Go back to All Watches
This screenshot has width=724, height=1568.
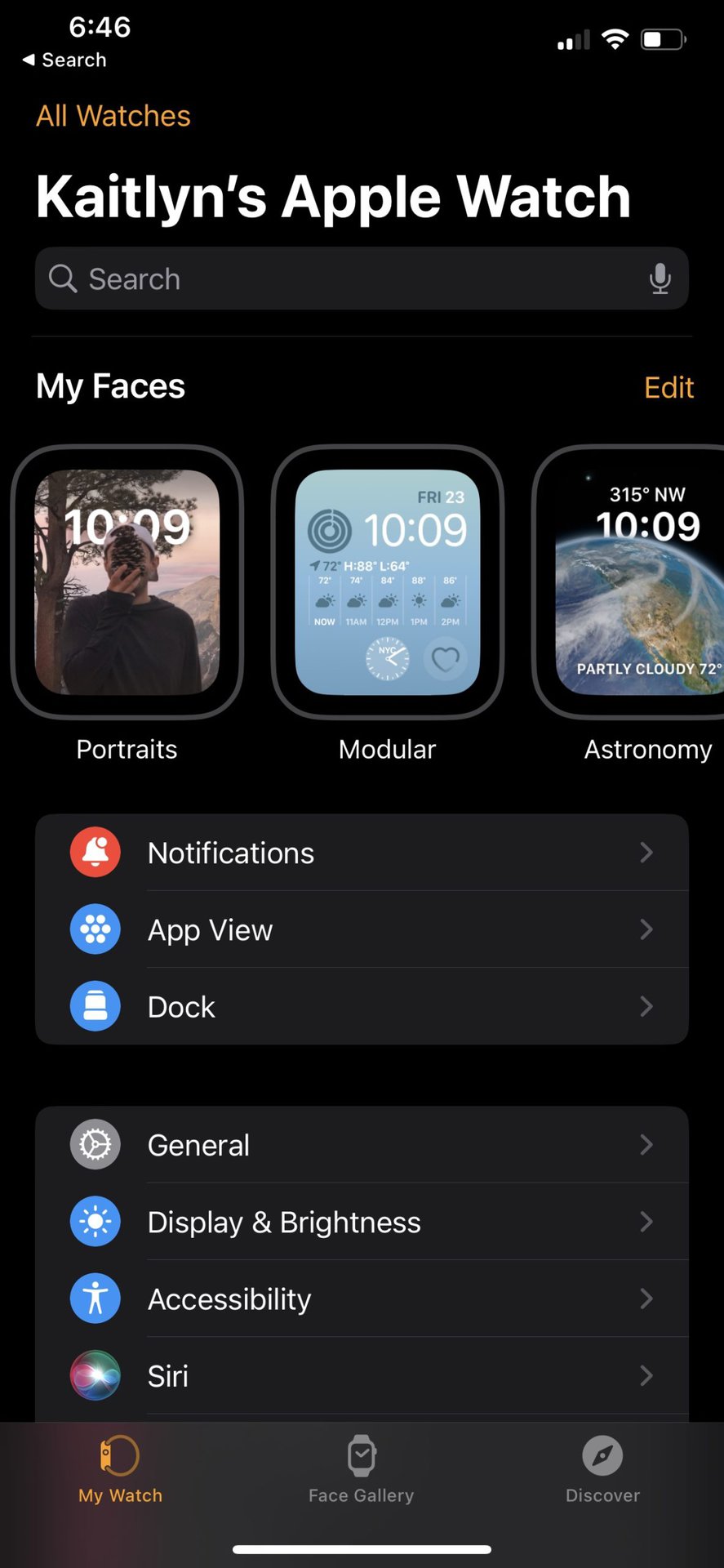point(113,116)
